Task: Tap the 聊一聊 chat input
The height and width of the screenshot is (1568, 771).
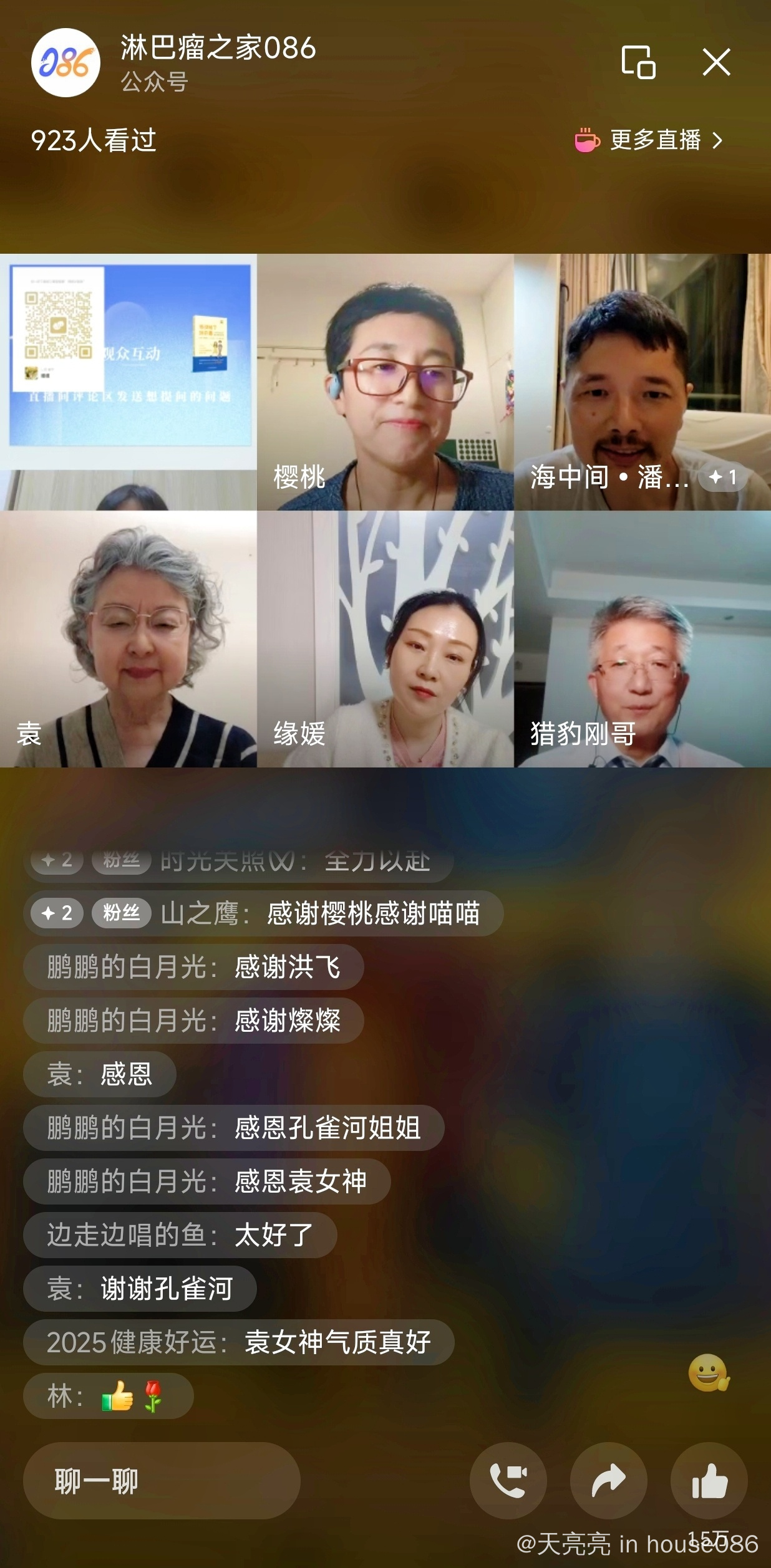Action: tap(162, 1481)
